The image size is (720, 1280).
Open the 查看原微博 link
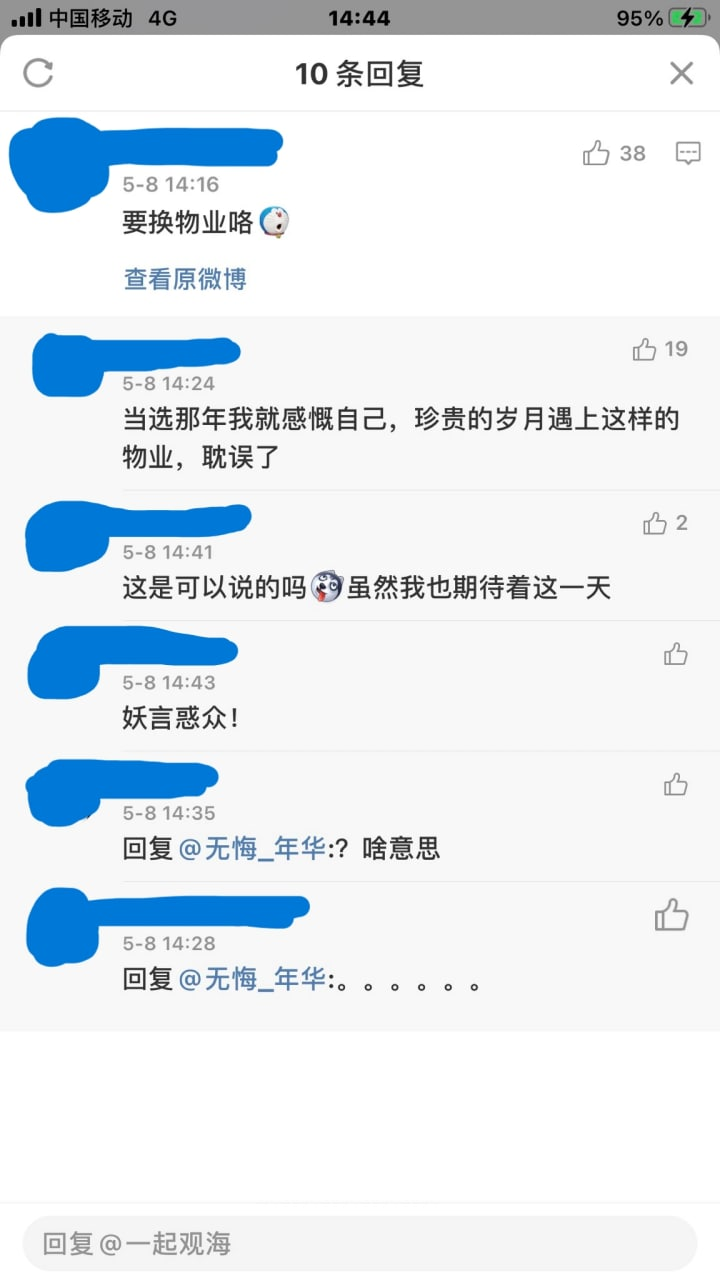click(185, 279)
